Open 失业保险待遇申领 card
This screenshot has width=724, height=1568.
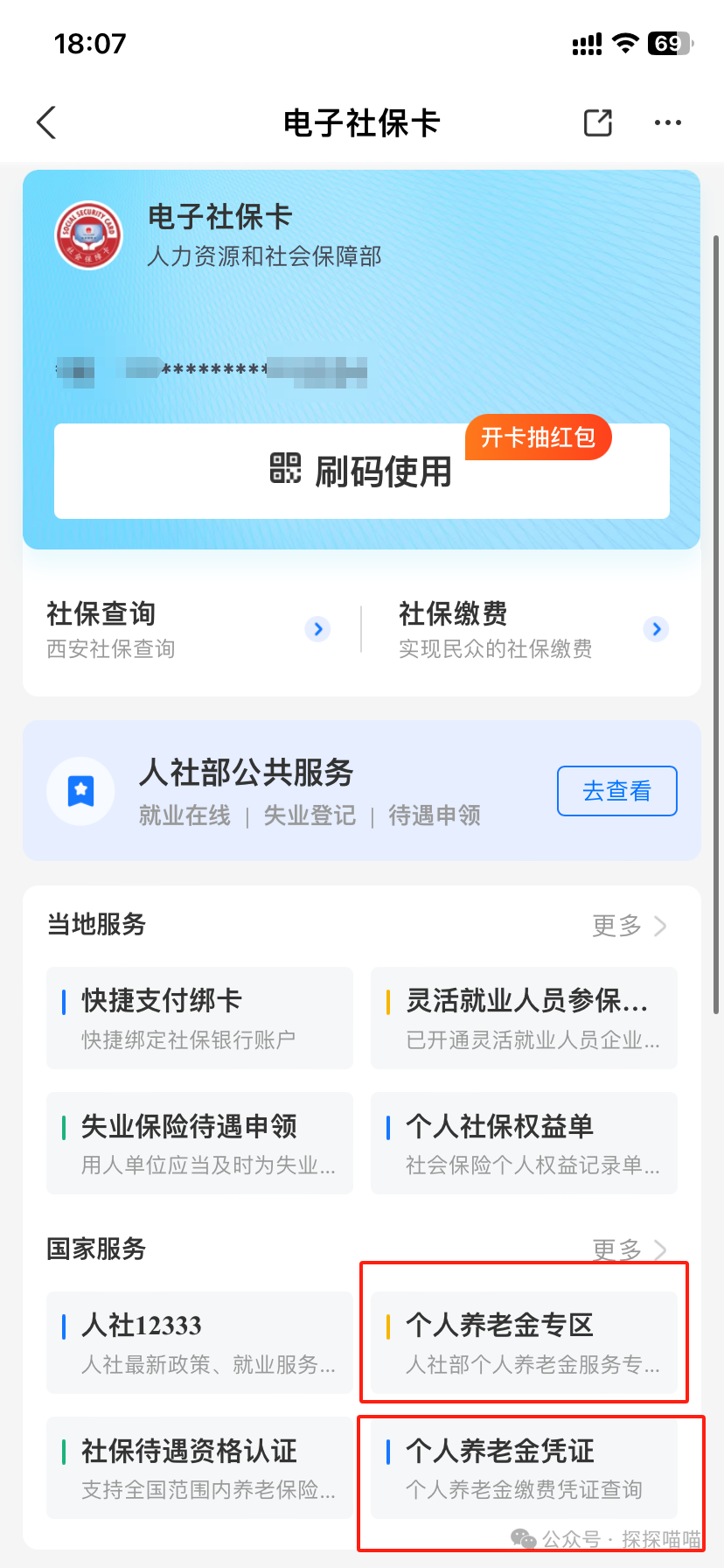pyautogui.click(x=199, y=1143)
